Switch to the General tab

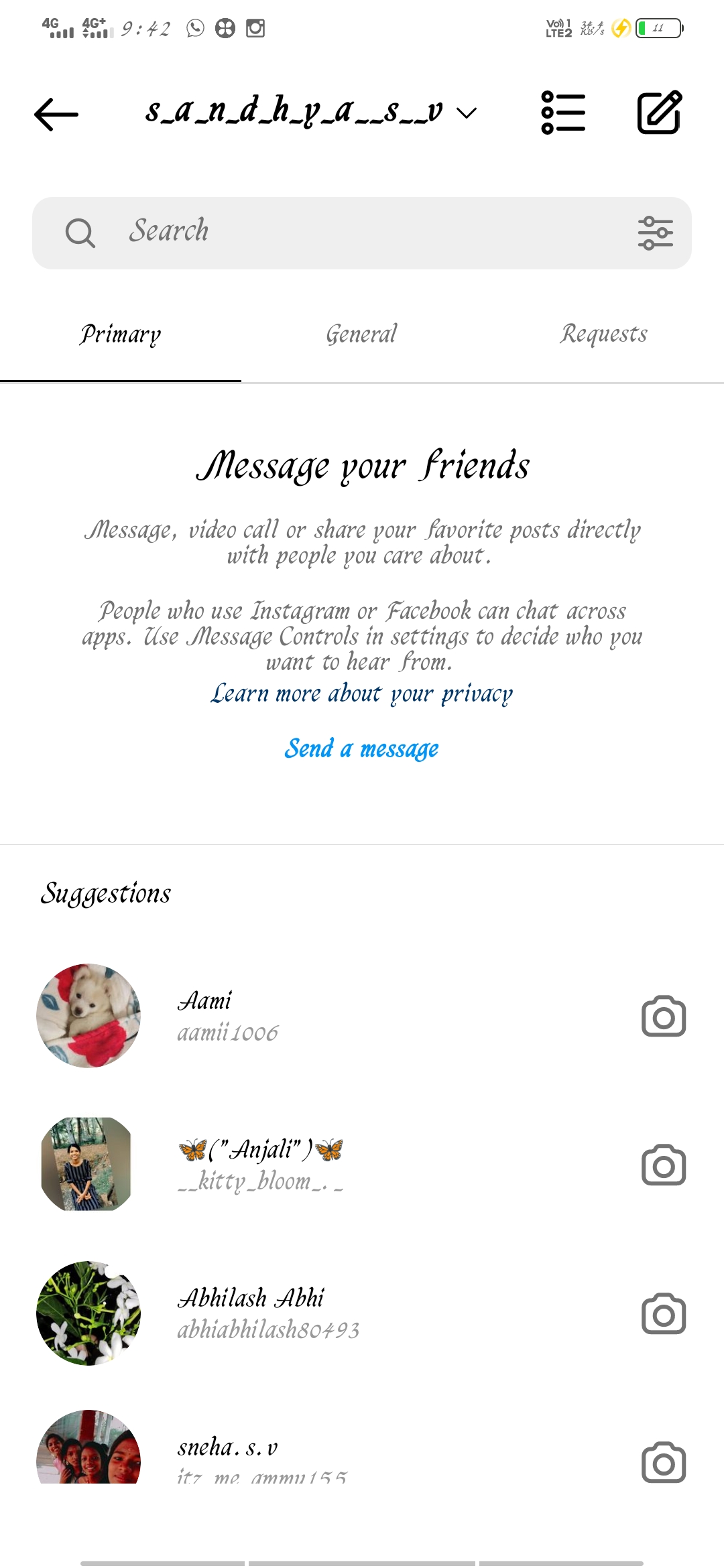coord(361,334)
